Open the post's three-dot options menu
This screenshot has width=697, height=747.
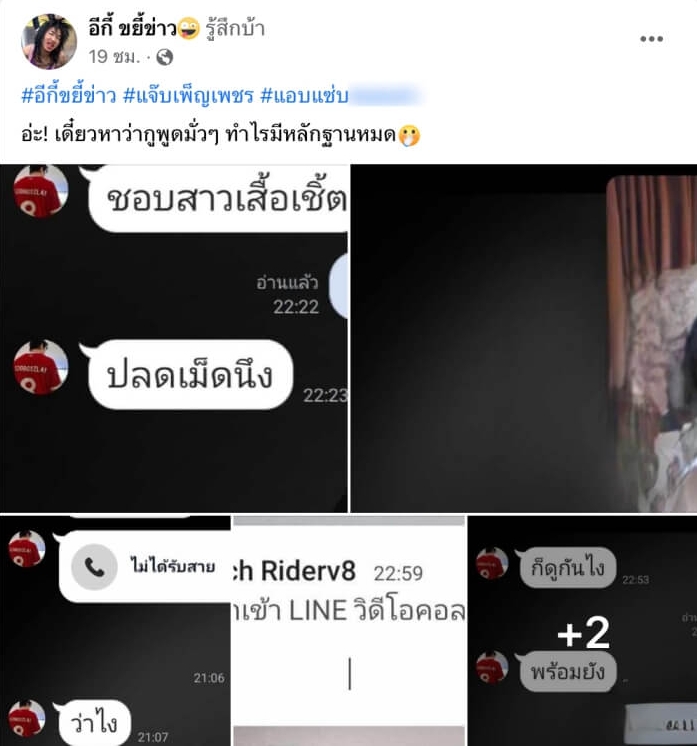tap(651, 39)
